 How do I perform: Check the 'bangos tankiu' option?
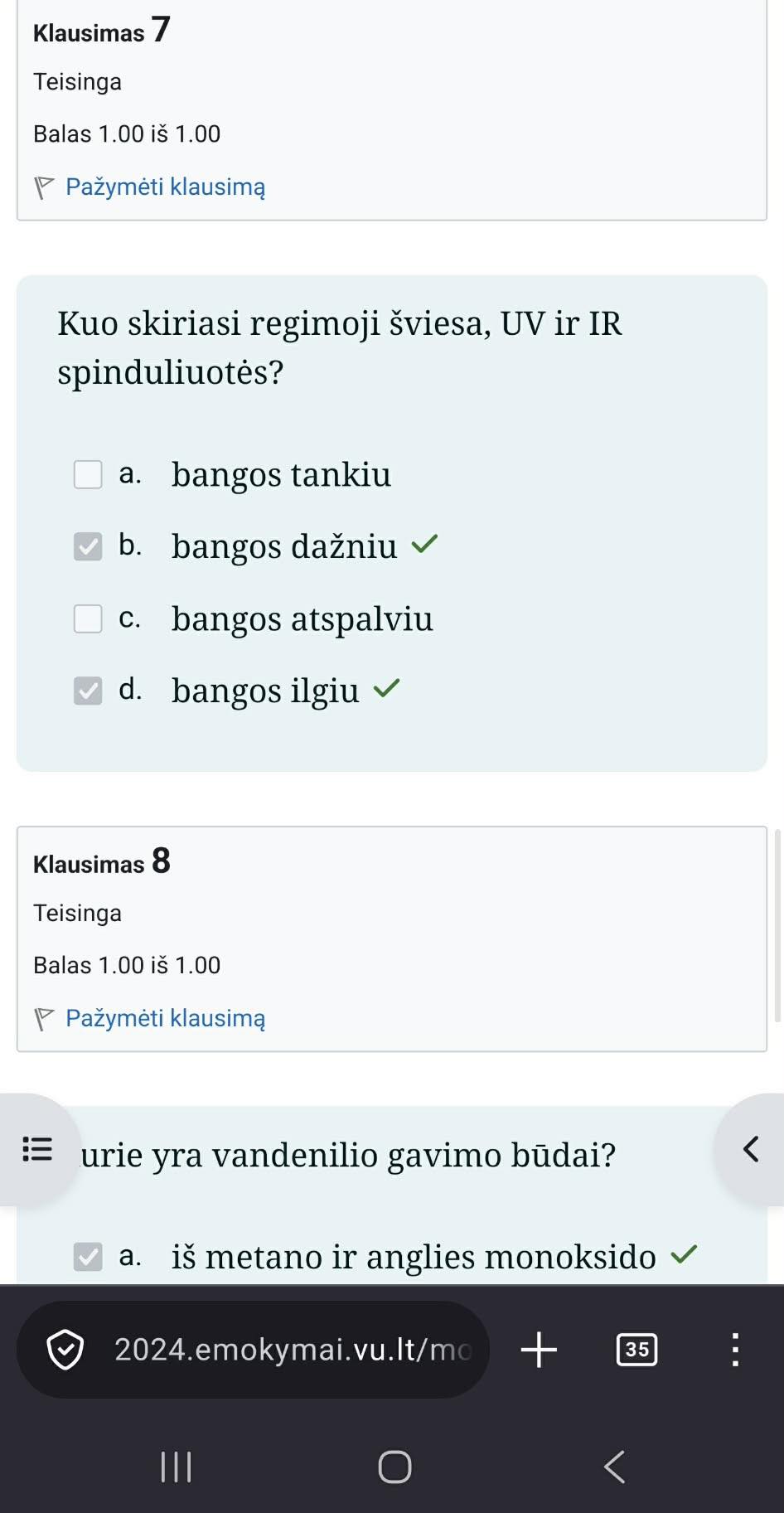pyautogui.click(x=88, y=475)
